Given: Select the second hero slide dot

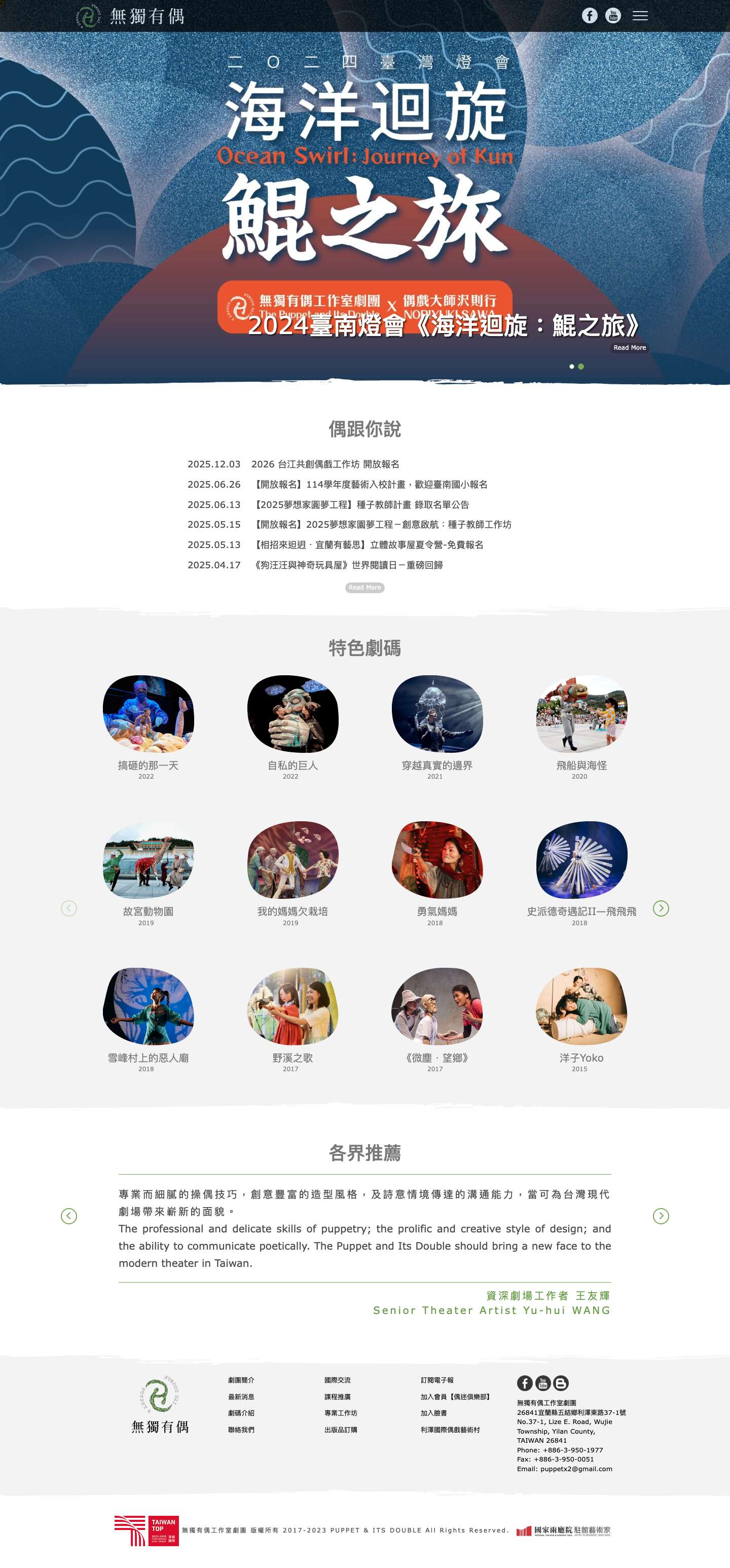Looking at the screenshot, I should pyautogui.click(x=581, y=367).
